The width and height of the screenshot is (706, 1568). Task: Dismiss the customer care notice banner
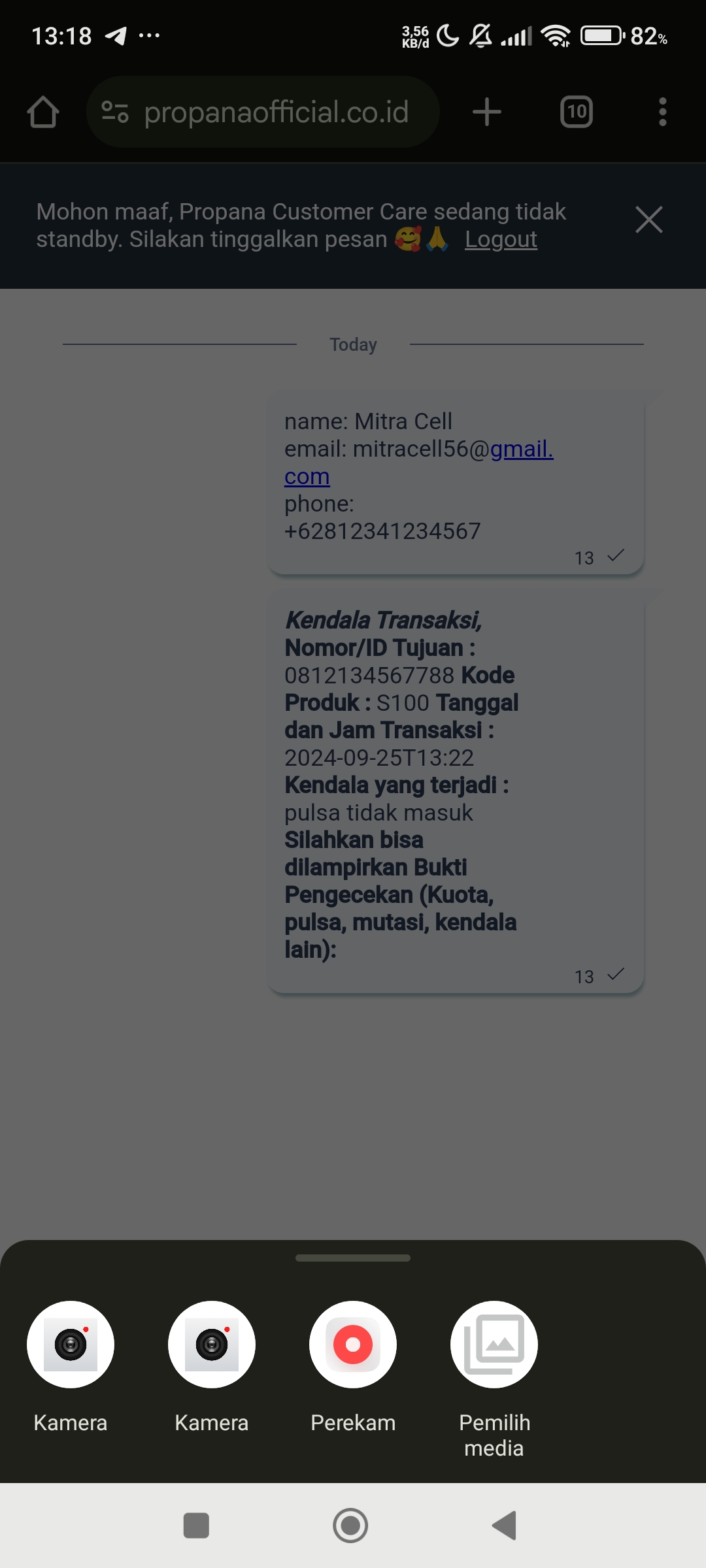tap(649, 220)
